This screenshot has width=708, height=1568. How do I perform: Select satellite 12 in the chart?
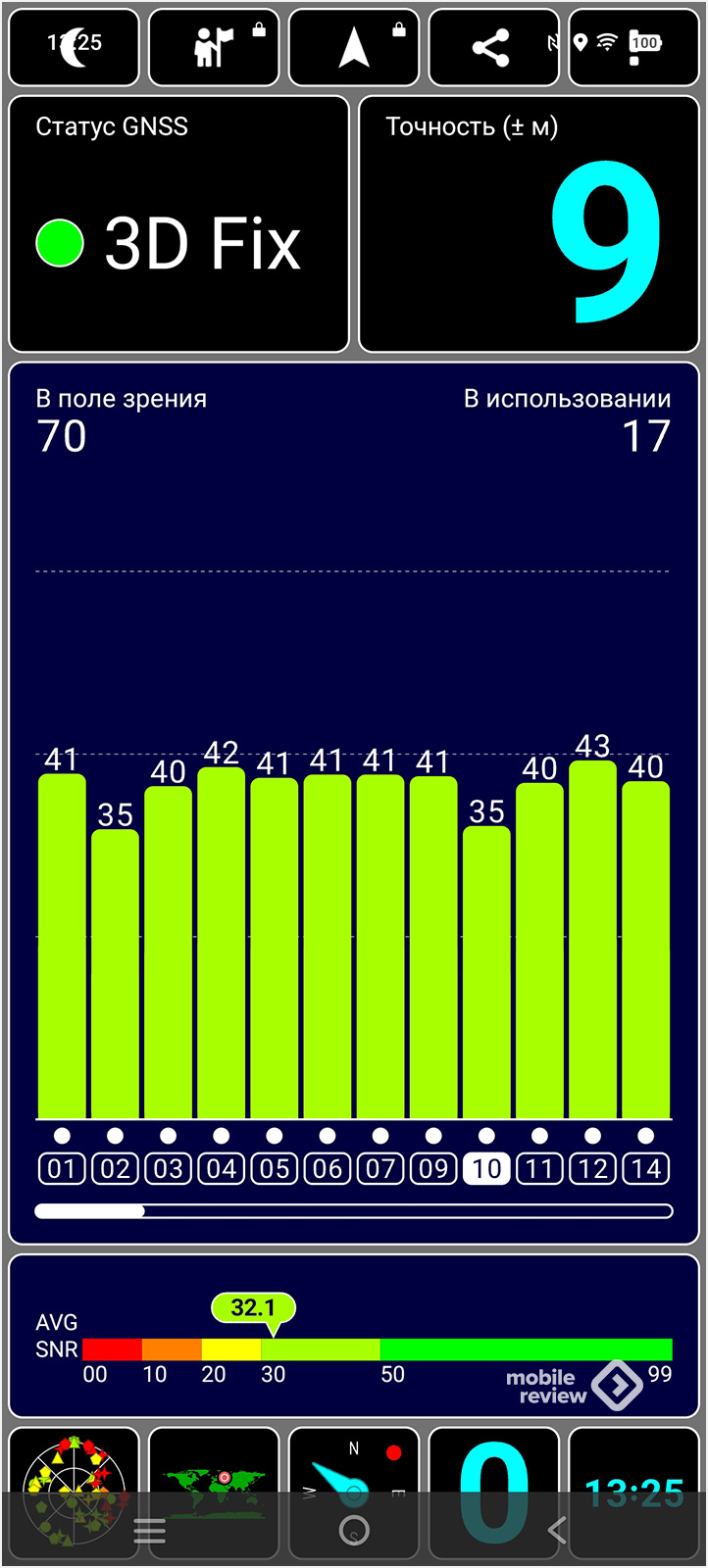click(592, 1168)
